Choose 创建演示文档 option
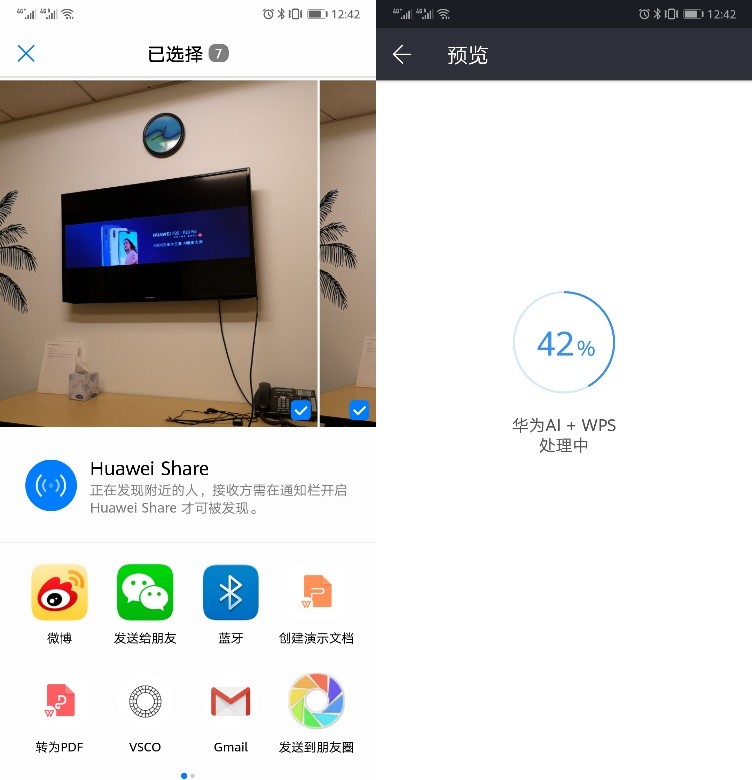This screenshot has width=752, height=780. 317,594
